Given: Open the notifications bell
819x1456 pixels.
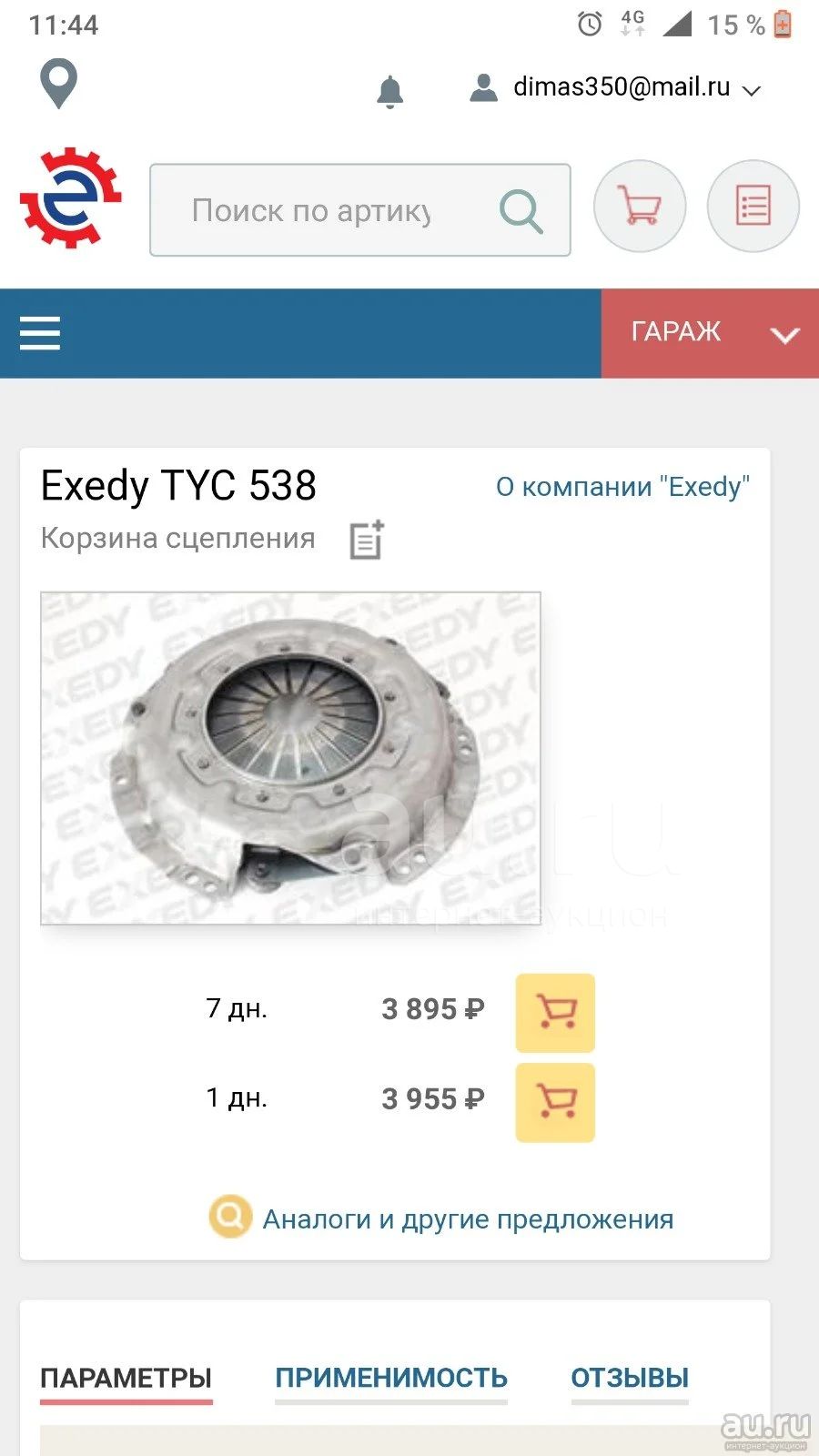Looking at the screenshot, I should (389, 91).
